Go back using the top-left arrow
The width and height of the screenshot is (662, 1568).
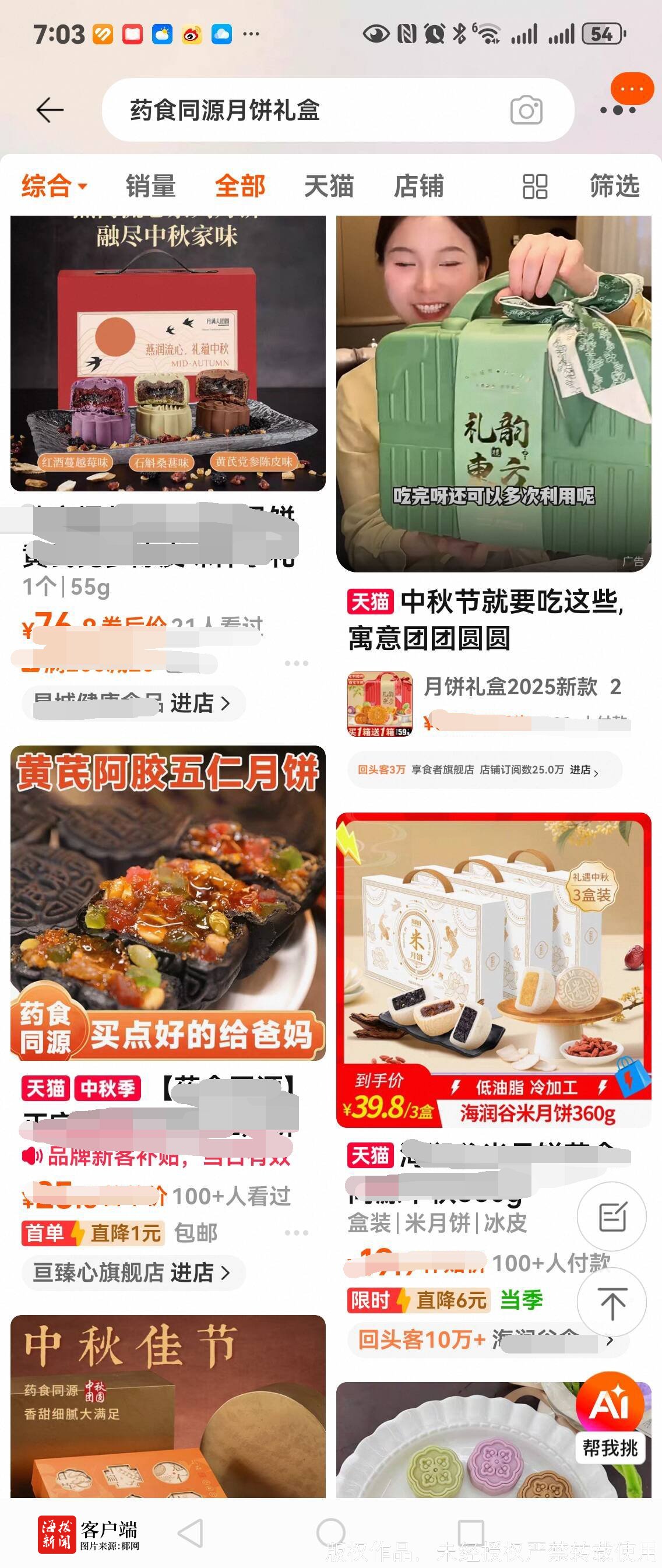(50, 110)
